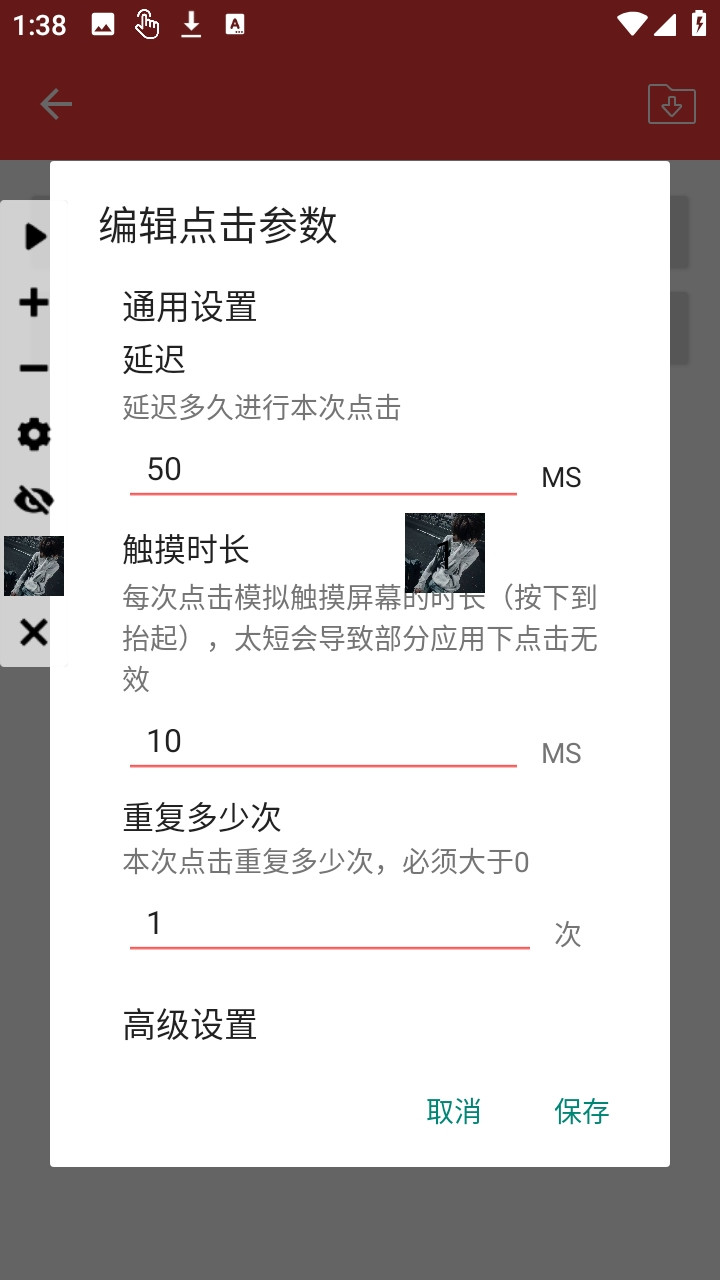The height and width of the screenshot is (1280, 720).
Task: Add a new click point with the plus icon
Action: (32, 301)
